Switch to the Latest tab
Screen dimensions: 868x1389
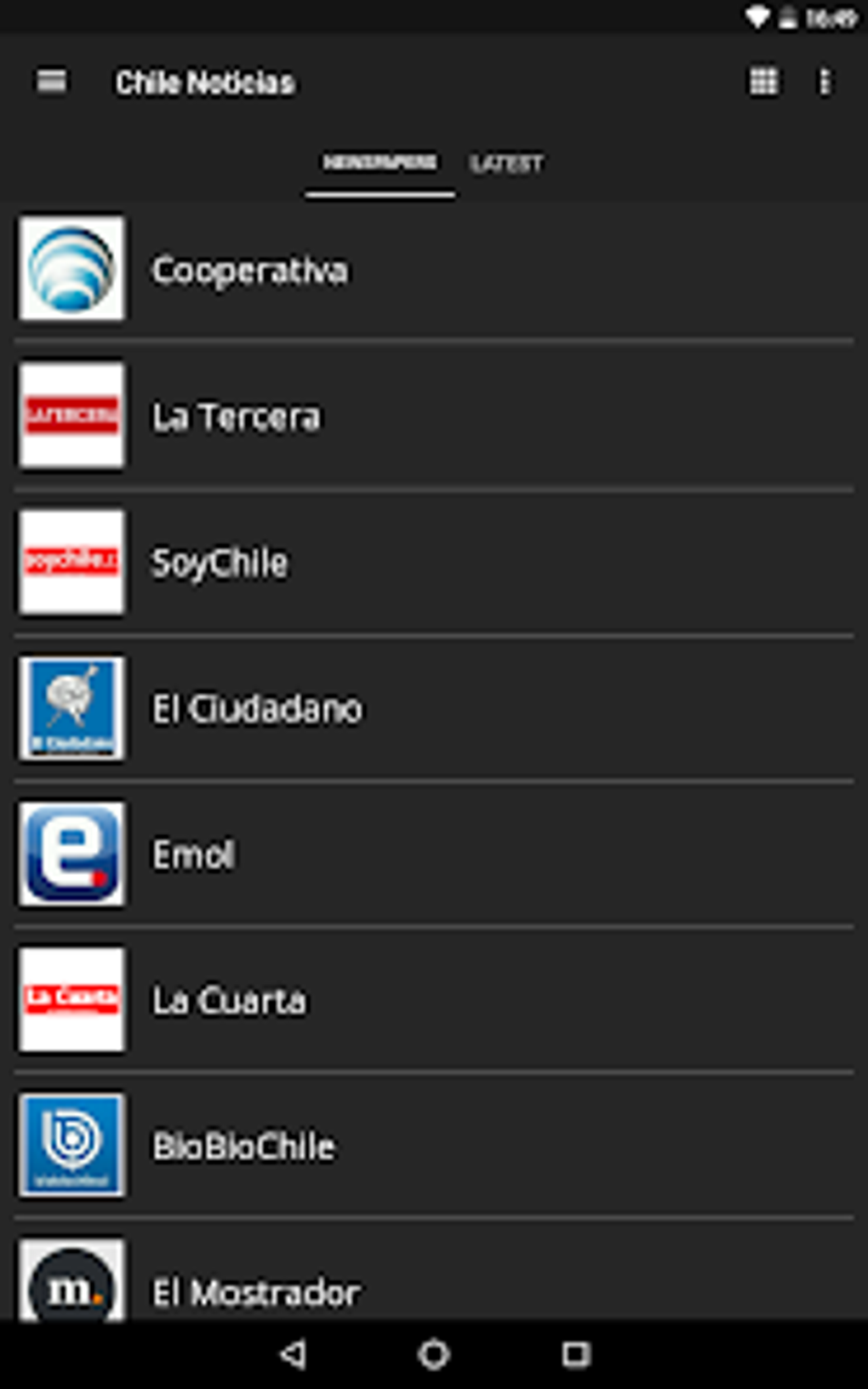(x=506, y=163)
